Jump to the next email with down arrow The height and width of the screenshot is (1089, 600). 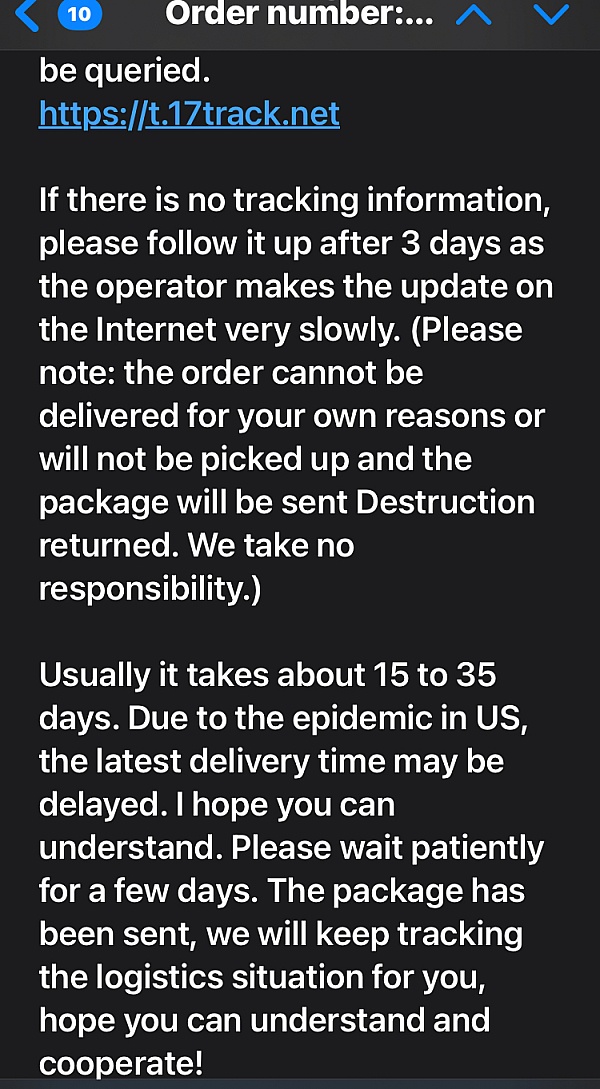(551, 15)
